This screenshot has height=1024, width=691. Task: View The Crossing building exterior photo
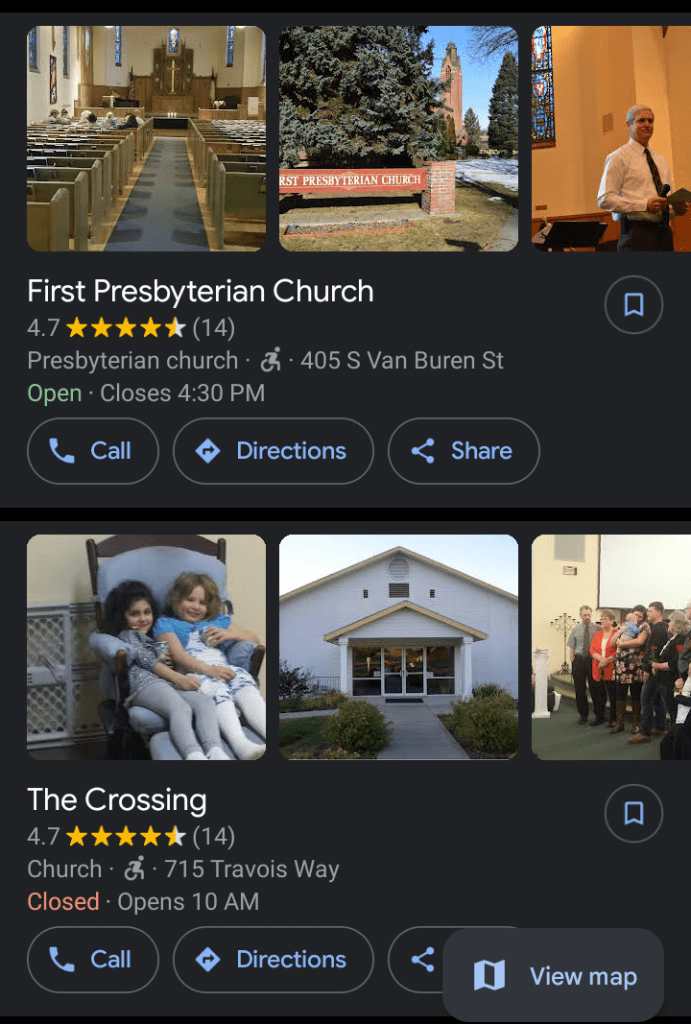(398, 647)
